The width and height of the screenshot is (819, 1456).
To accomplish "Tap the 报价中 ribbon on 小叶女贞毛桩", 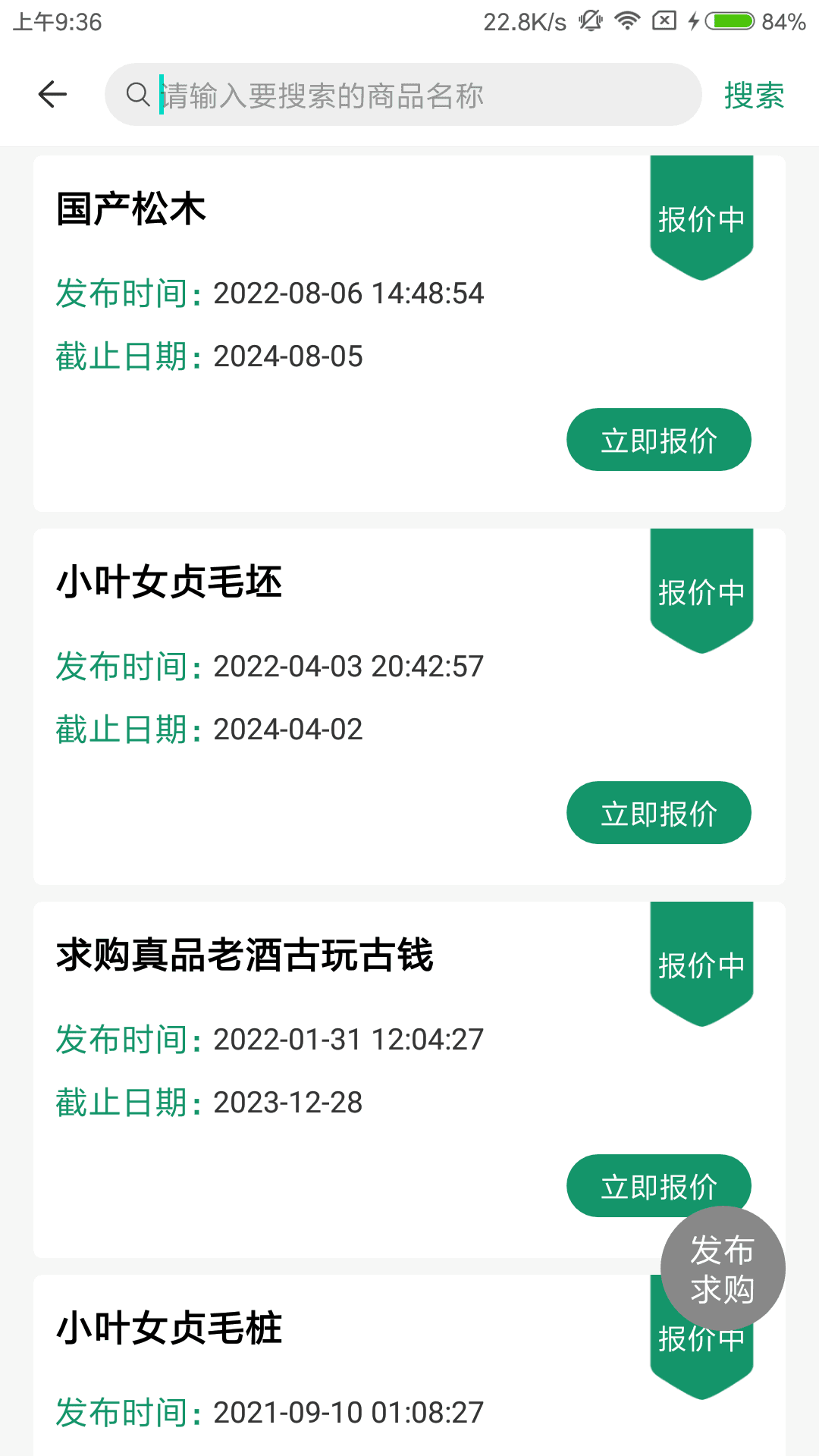I will pyautogui.click(x=702, y=1343).
